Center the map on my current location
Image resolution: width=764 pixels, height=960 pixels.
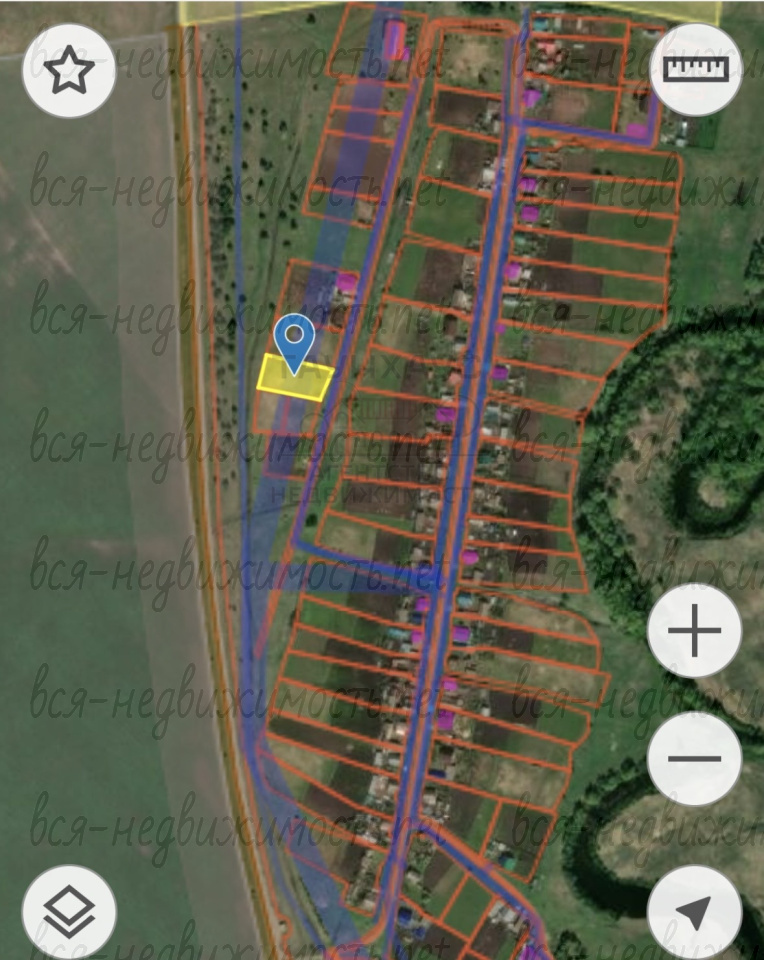(695, 911)
